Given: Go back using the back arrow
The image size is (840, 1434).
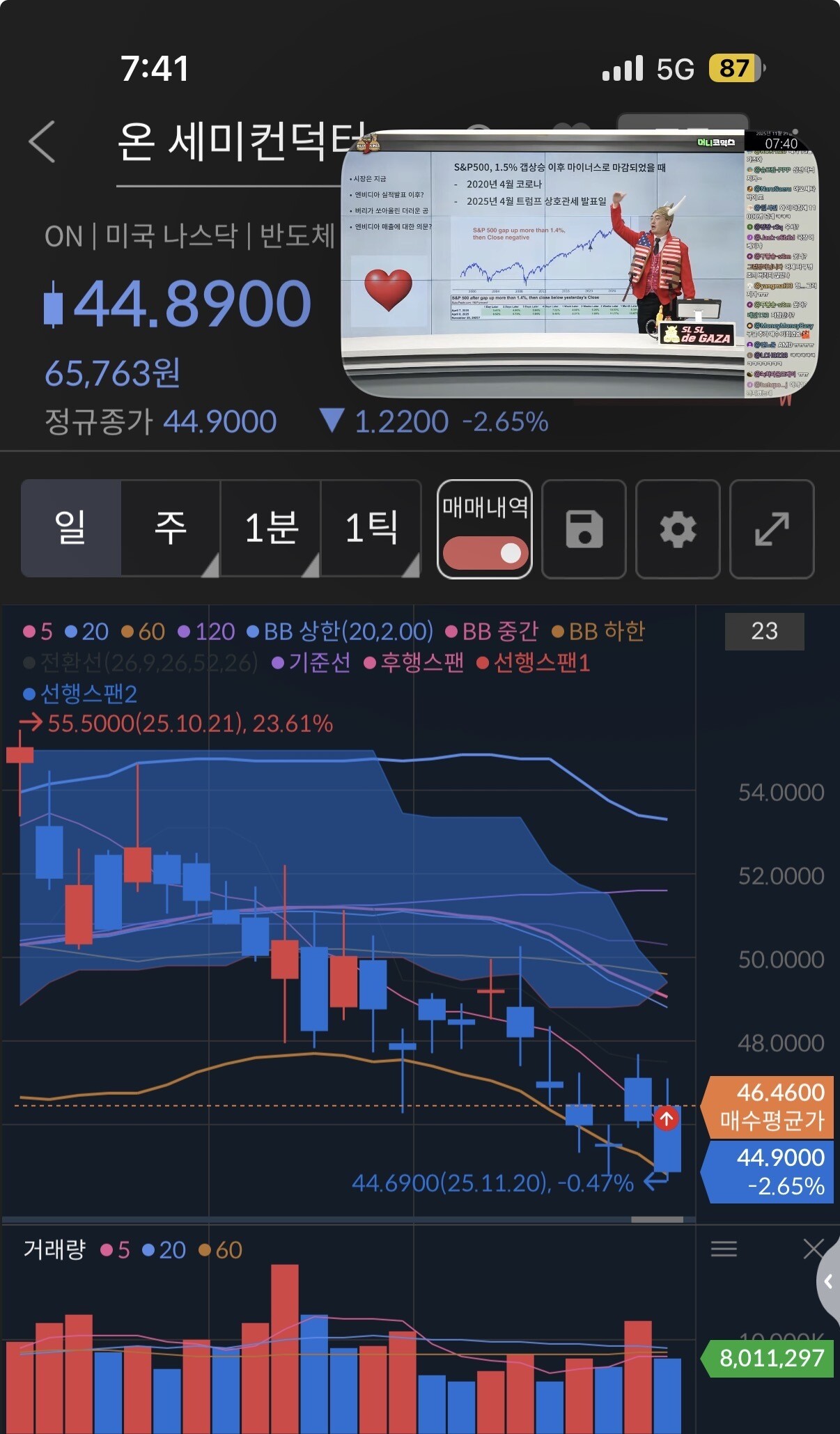Looking at the screenshot, I should (x=42, y=141).
